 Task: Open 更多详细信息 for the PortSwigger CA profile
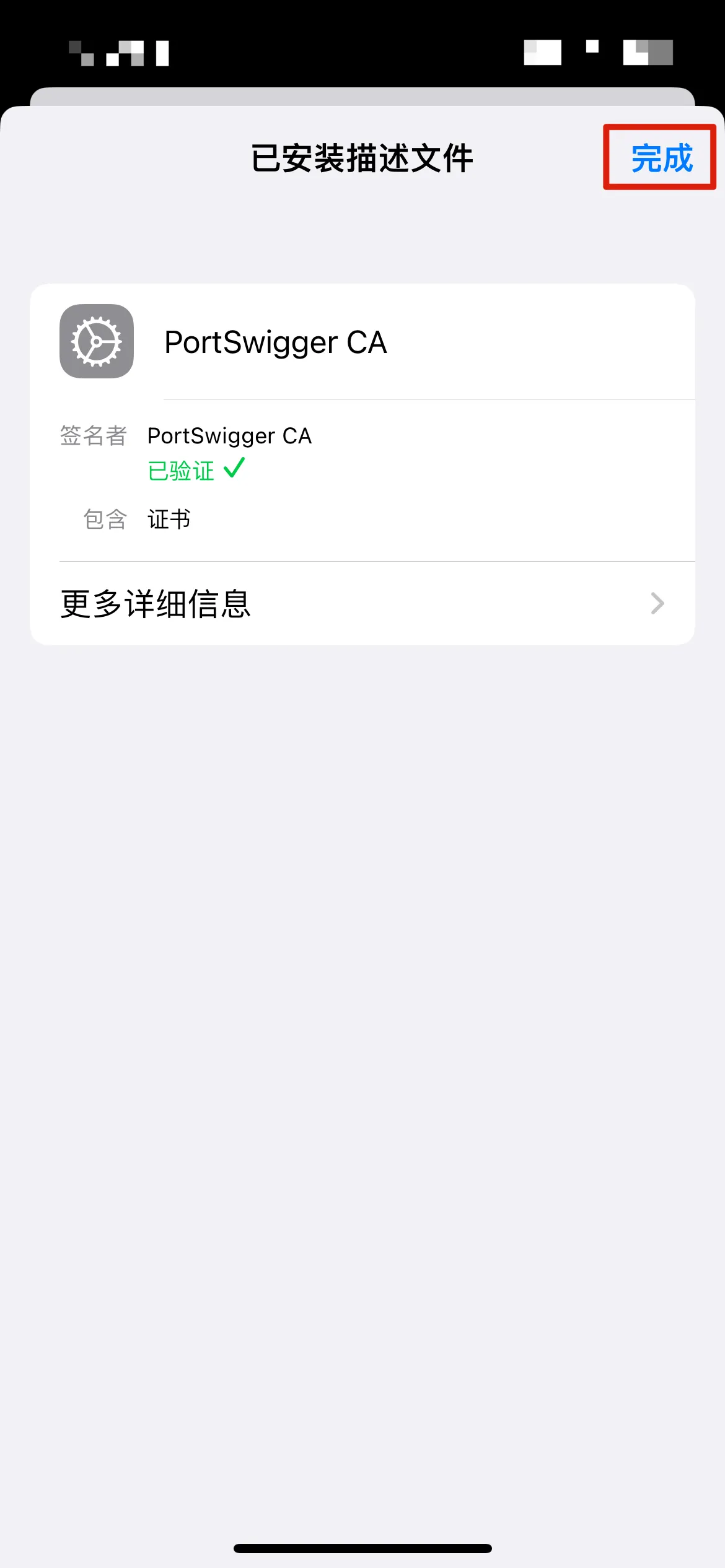[362, 603]
